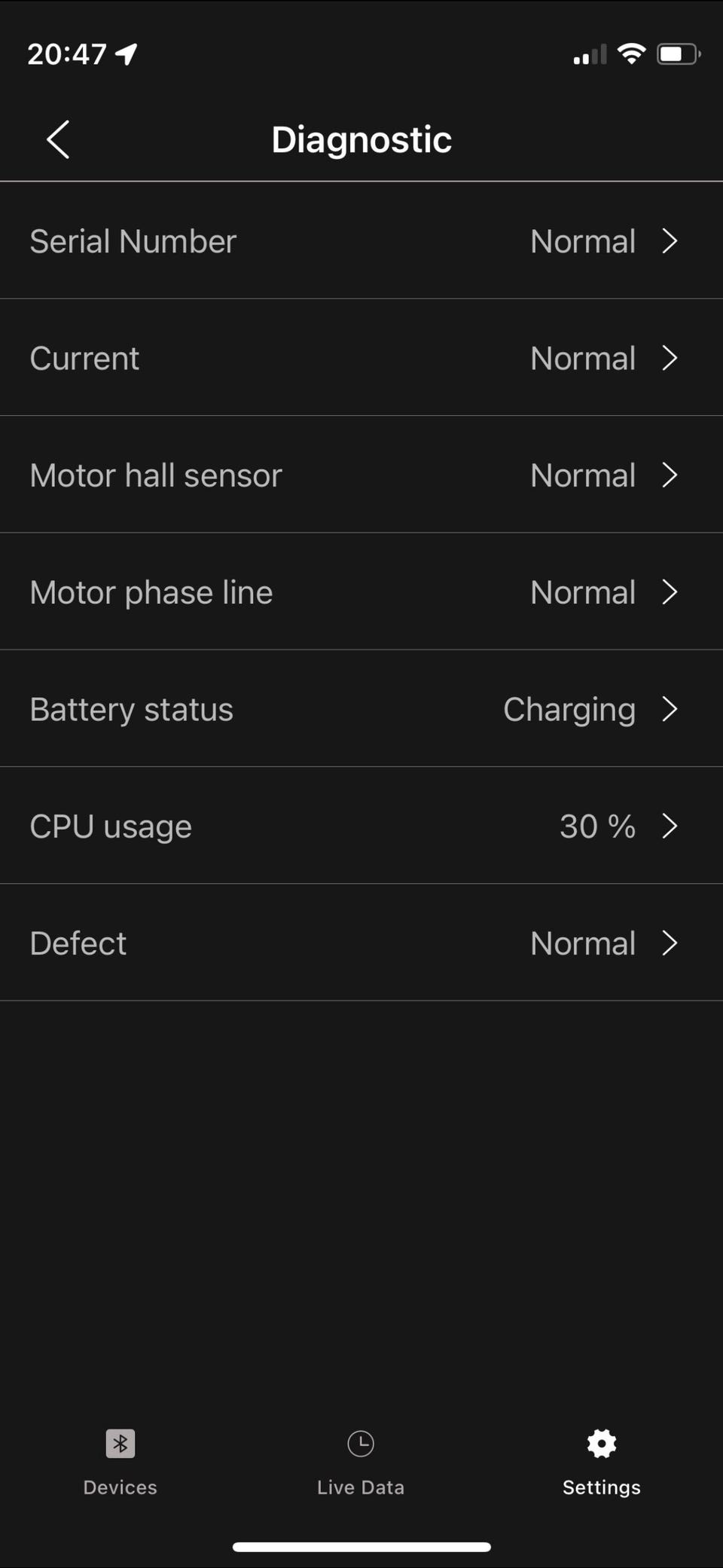Go back from the Diagnostic screen
This screenshot has height=1568, width=723.
click(58, 139)
